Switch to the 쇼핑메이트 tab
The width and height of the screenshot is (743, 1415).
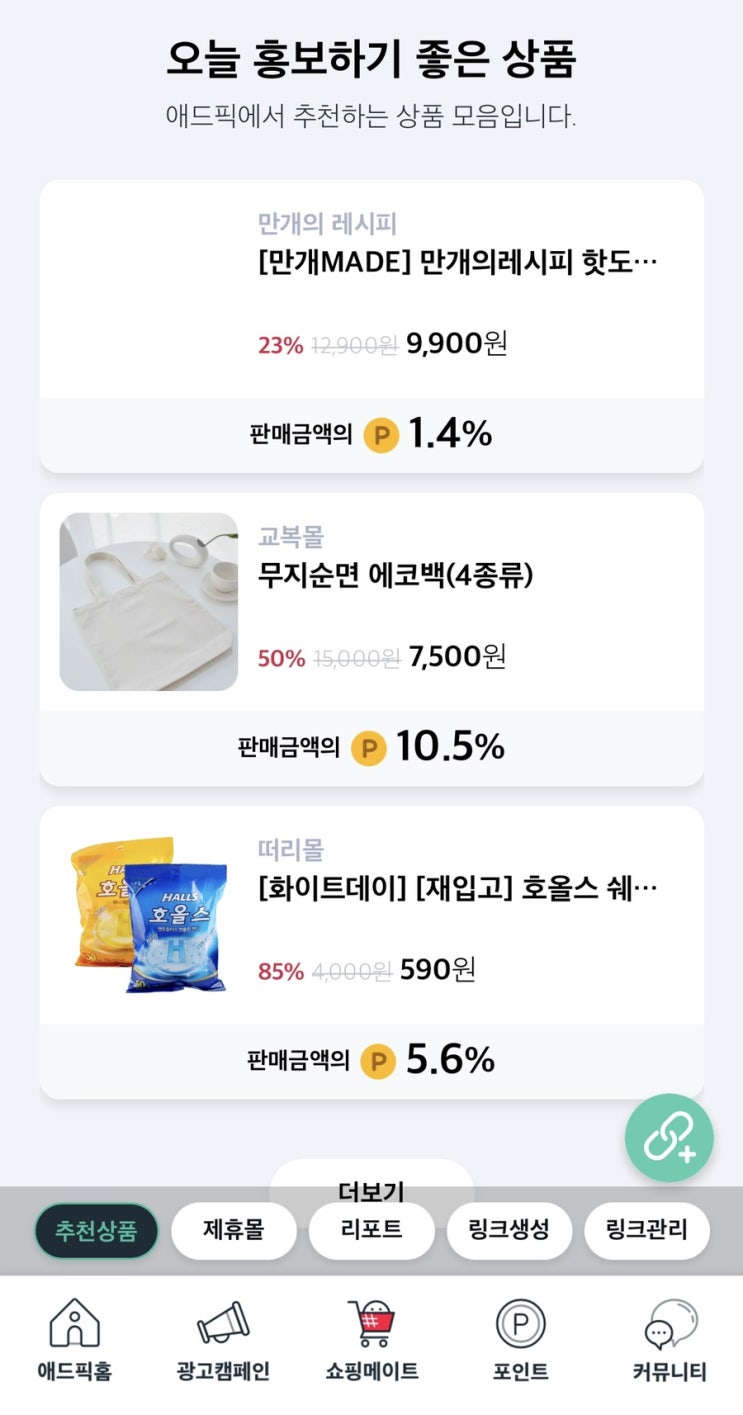tap(371, 1342)
